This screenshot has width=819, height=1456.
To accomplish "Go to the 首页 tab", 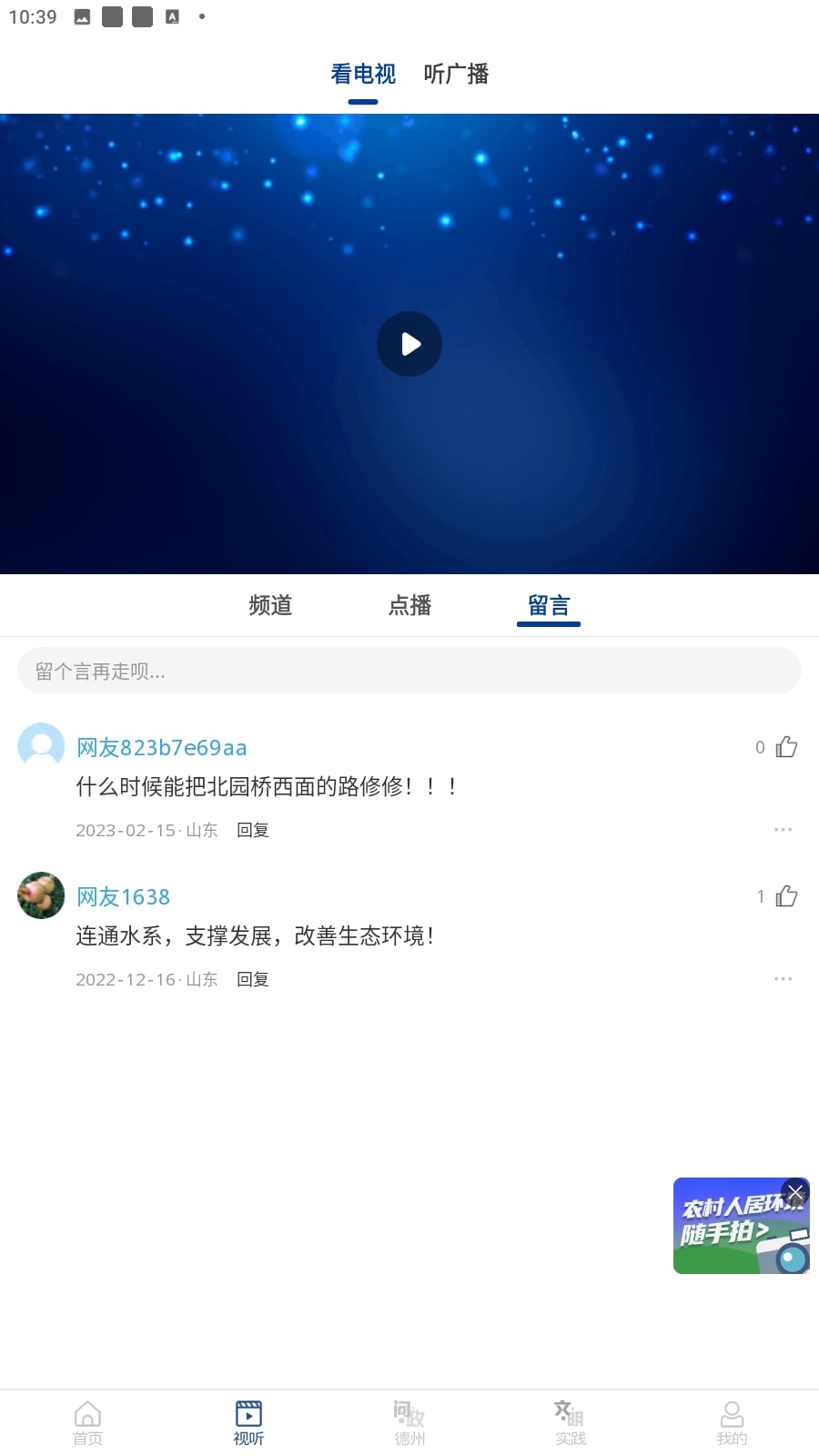I will [x=87, y=1422].
